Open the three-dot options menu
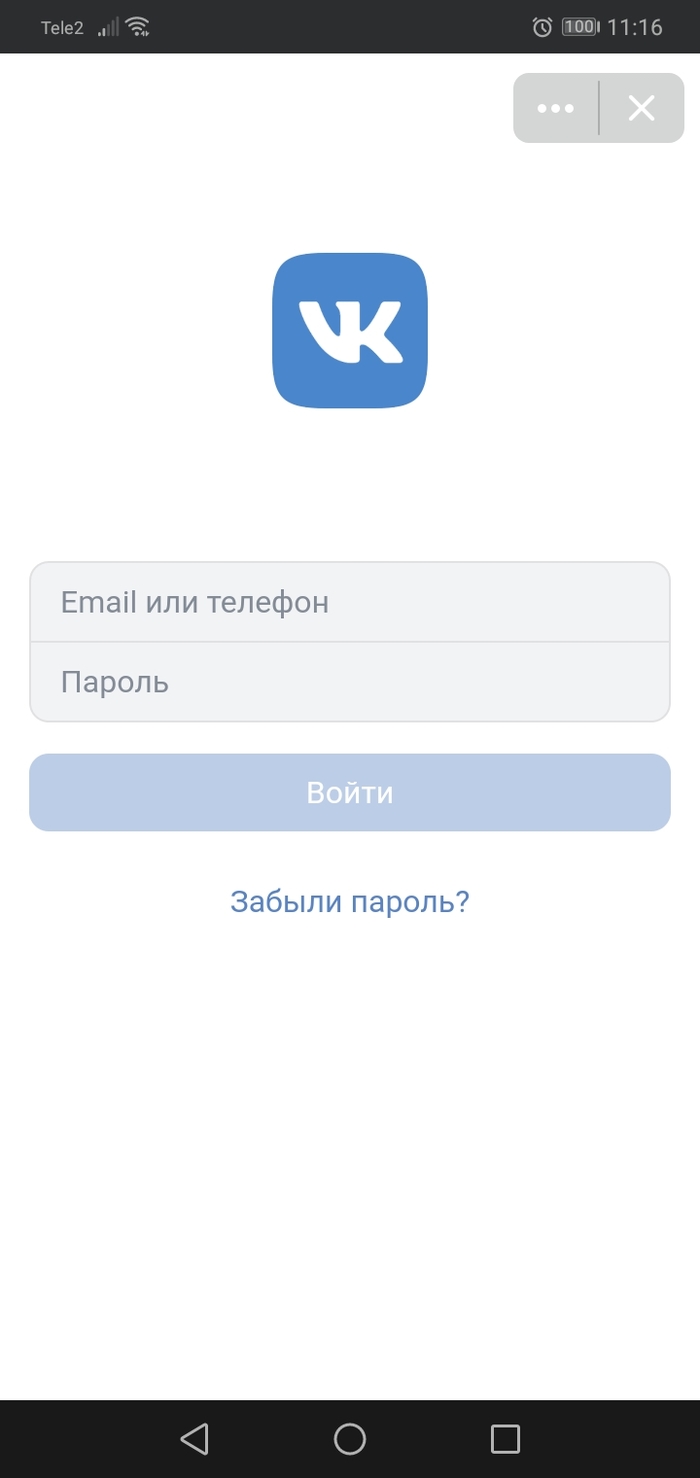 click(555, 108)
